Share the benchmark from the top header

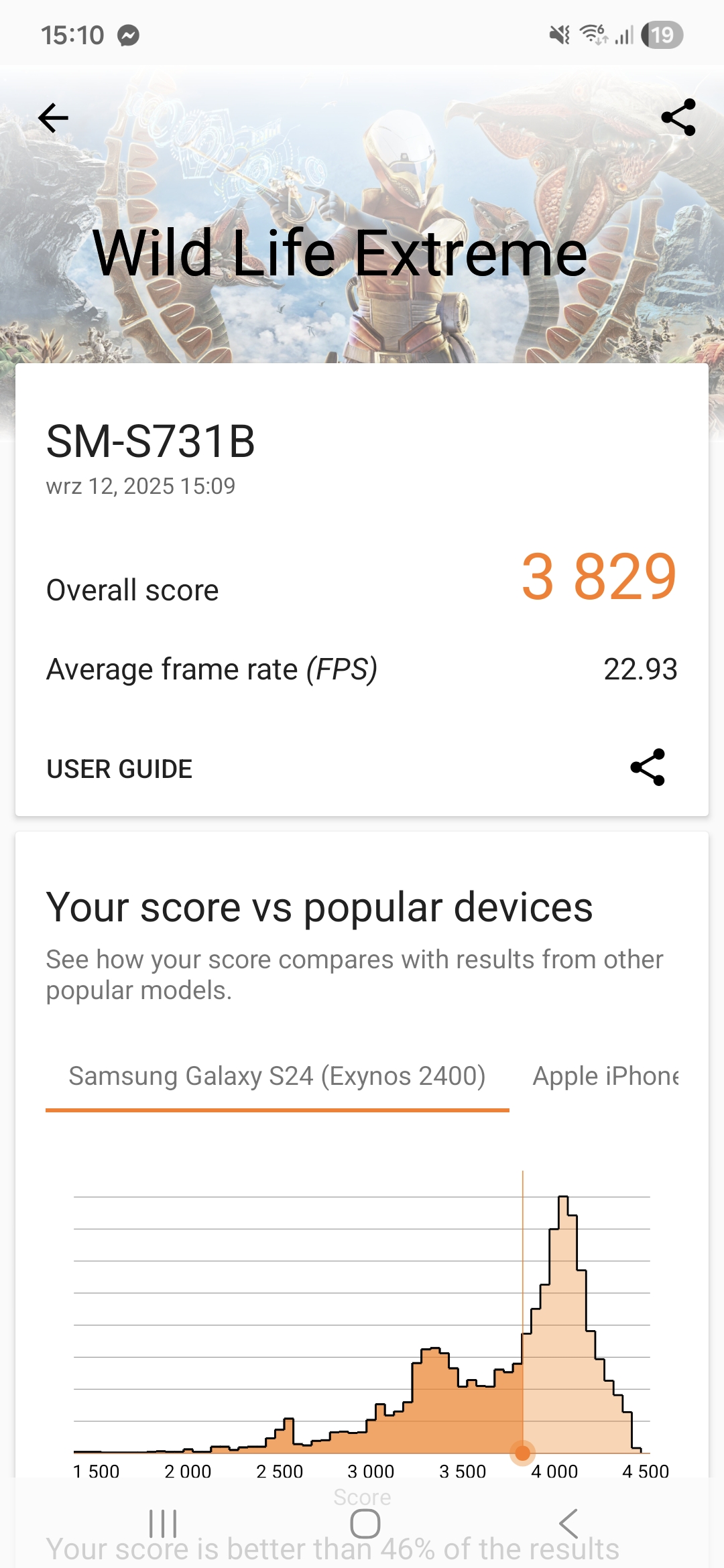coord(678,118)
